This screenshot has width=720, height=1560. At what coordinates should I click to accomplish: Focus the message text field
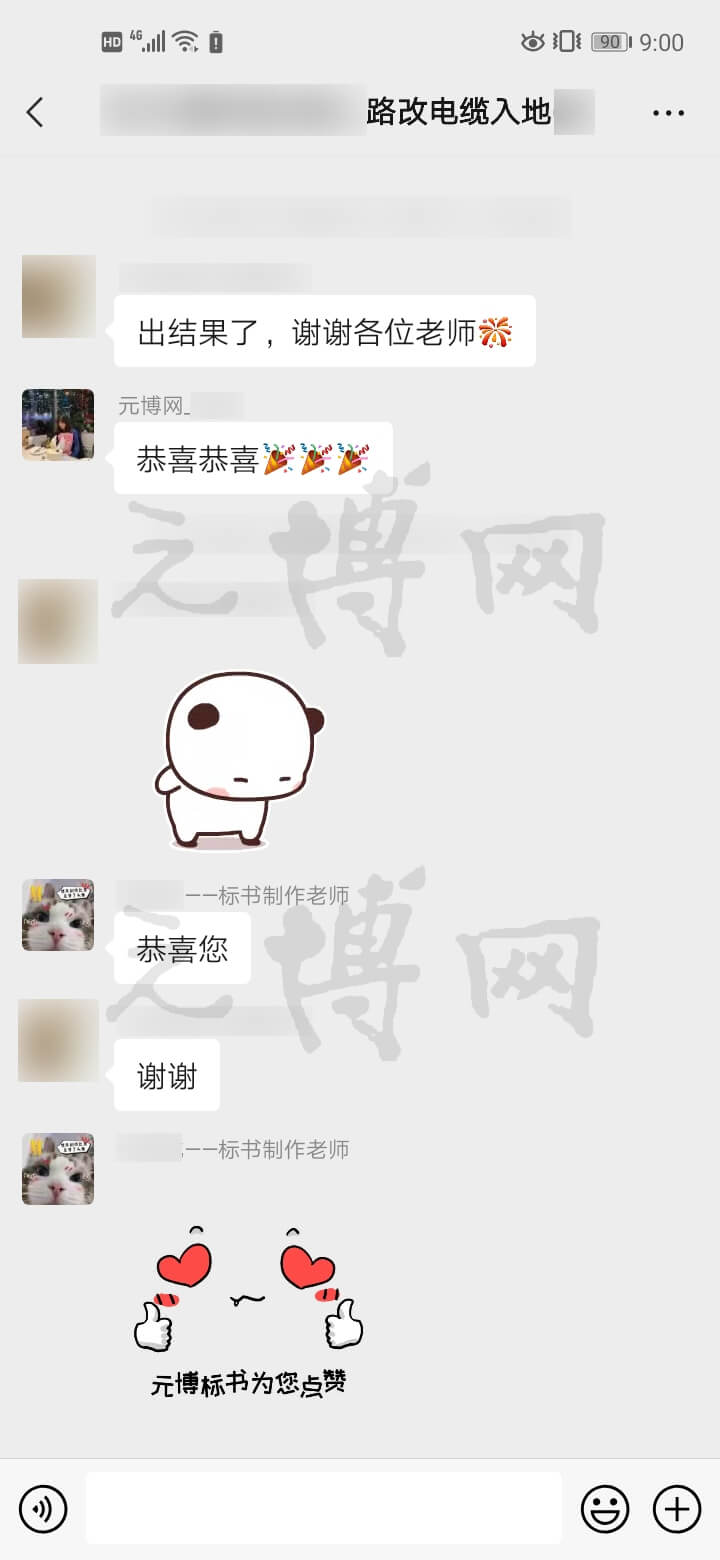click(x=323, y=1508)
